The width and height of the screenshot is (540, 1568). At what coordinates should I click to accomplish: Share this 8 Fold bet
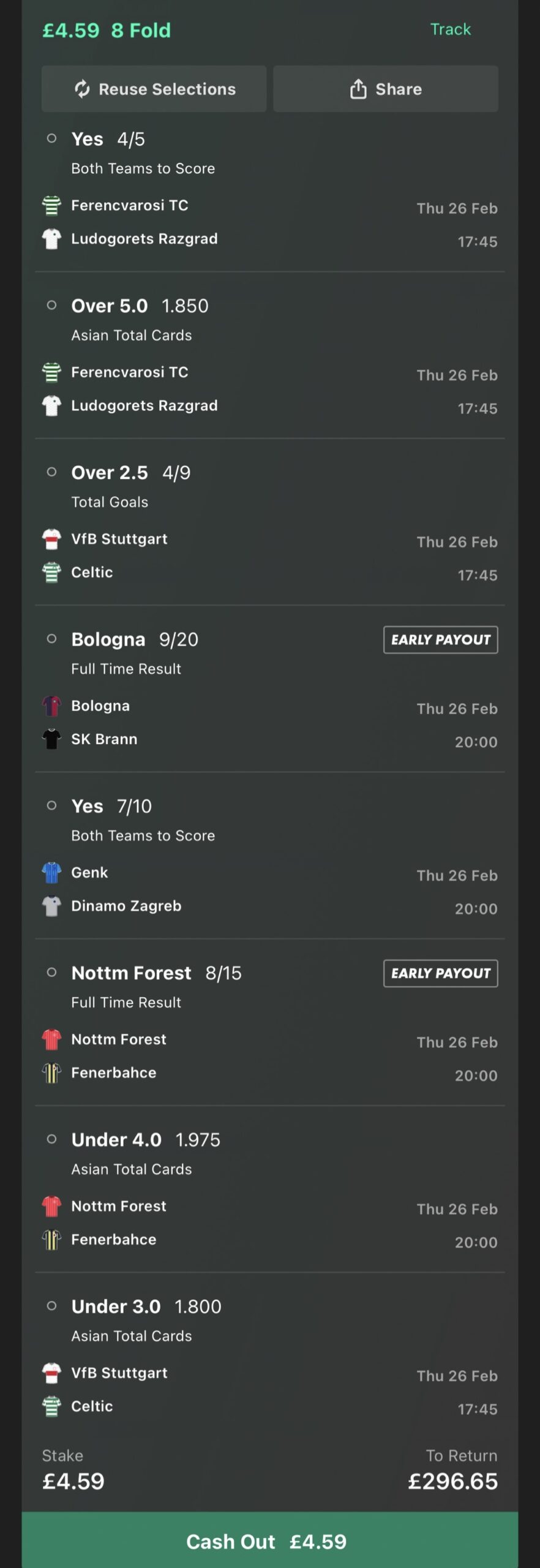(x=386, y=89)
